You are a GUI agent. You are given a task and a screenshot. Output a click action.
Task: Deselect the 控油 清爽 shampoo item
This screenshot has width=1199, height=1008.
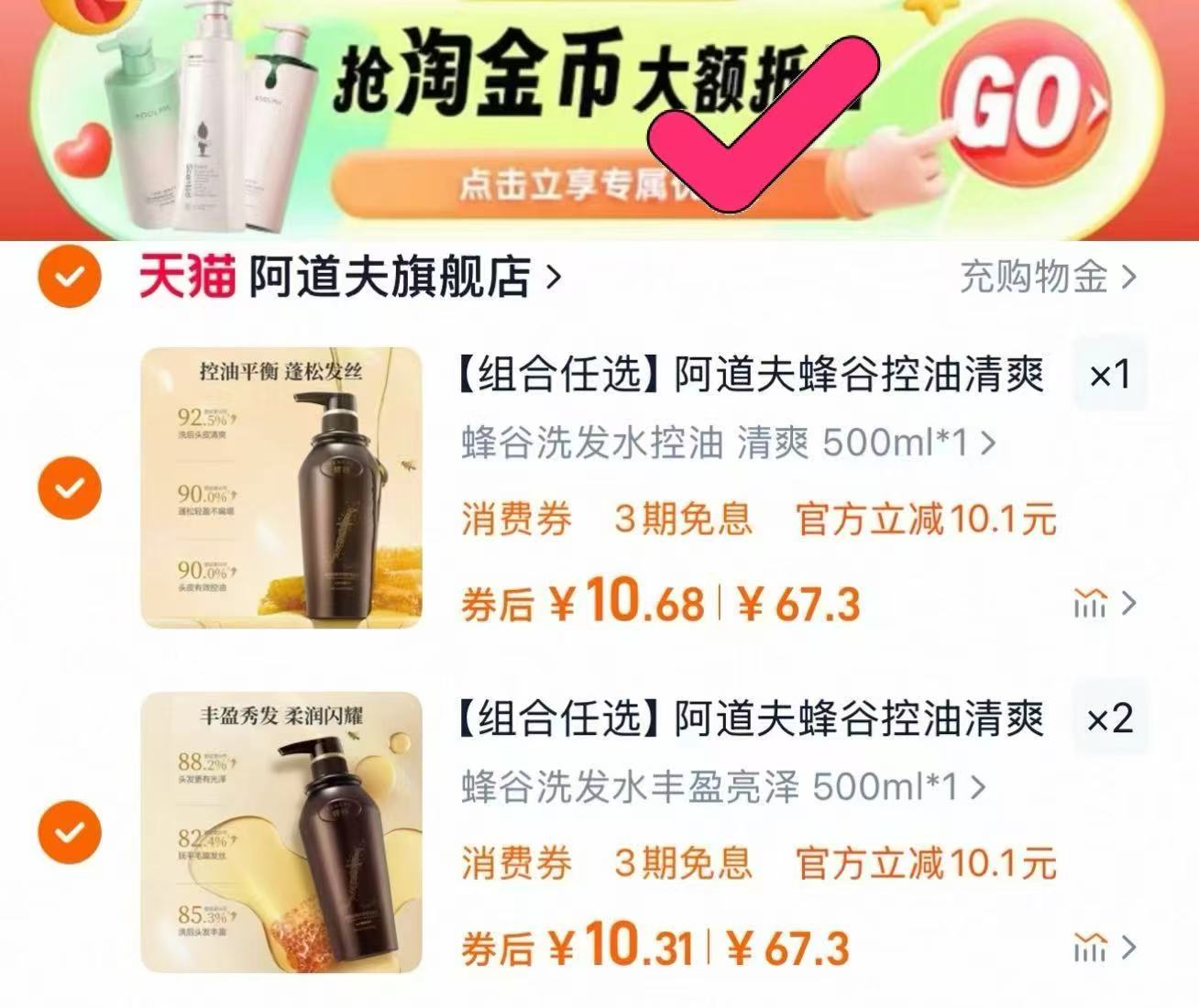tap(69, 488)
